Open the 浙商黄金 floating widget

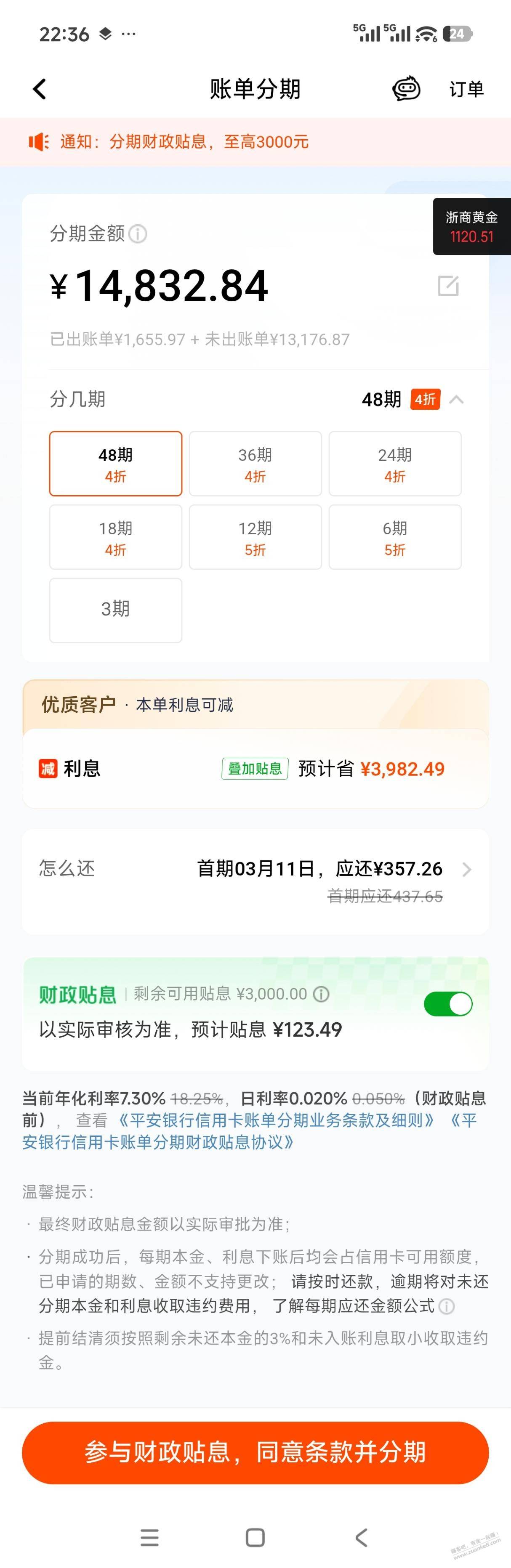pyautogui.click(x=471, y=226)
